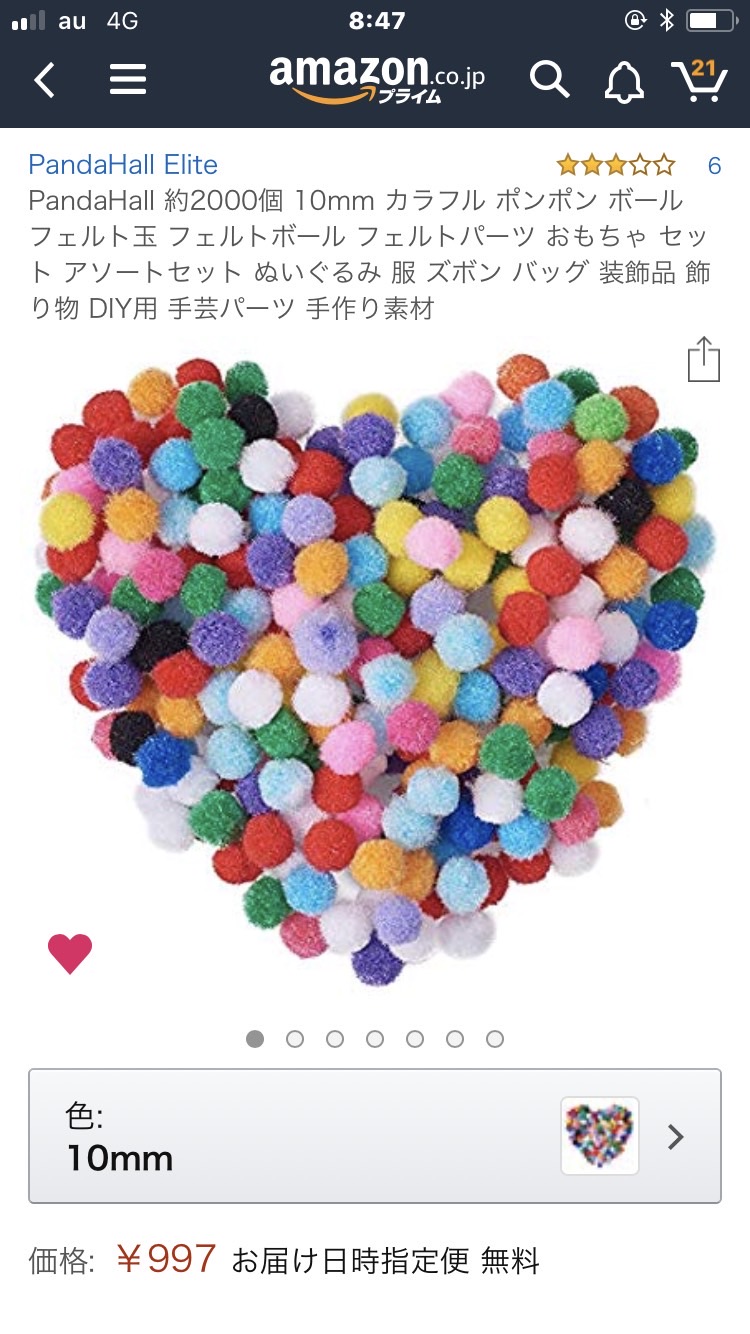
Task: Open the hamburger menu
Action: click(x=128, y=80)
